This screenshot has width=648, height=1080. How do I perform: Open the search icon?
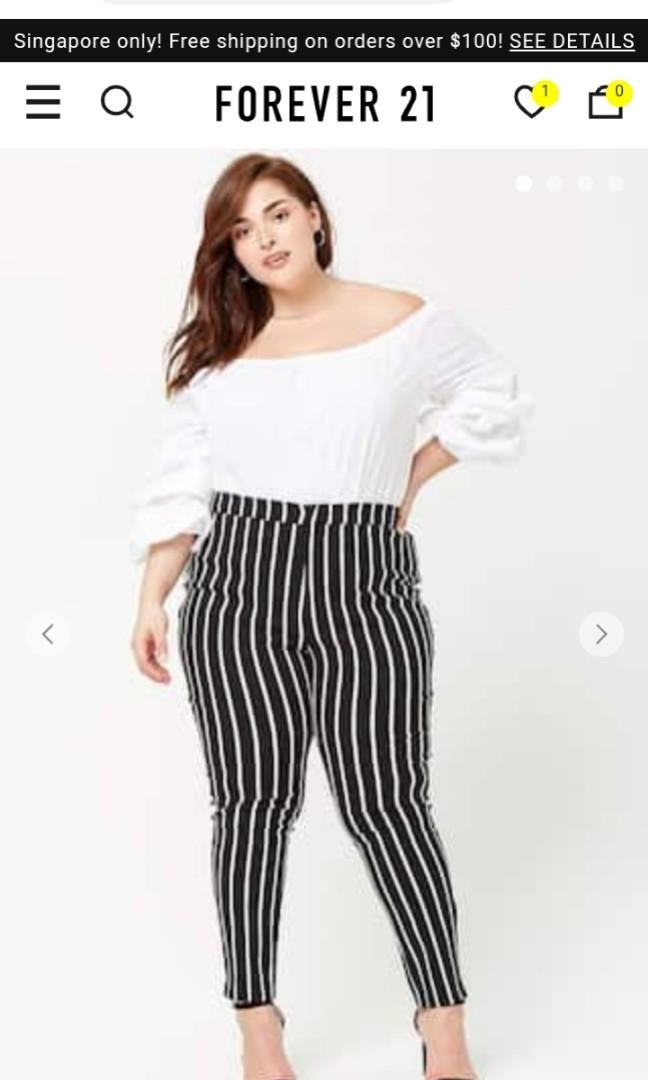pyautogui.click(x=117, y=102)
